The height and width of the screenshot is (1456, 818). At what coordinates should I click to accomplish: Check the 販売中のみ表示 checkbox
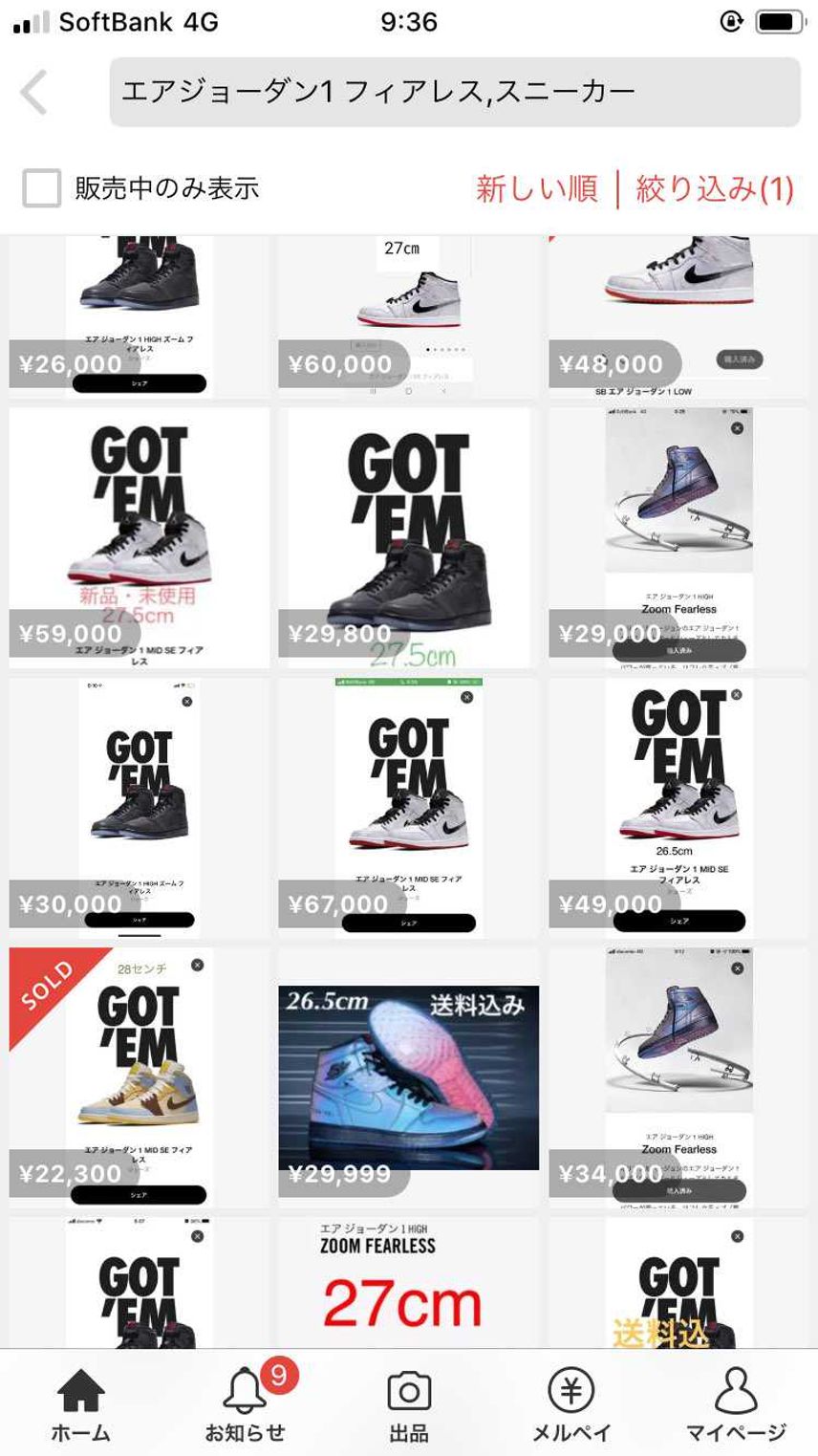(42, 188)
